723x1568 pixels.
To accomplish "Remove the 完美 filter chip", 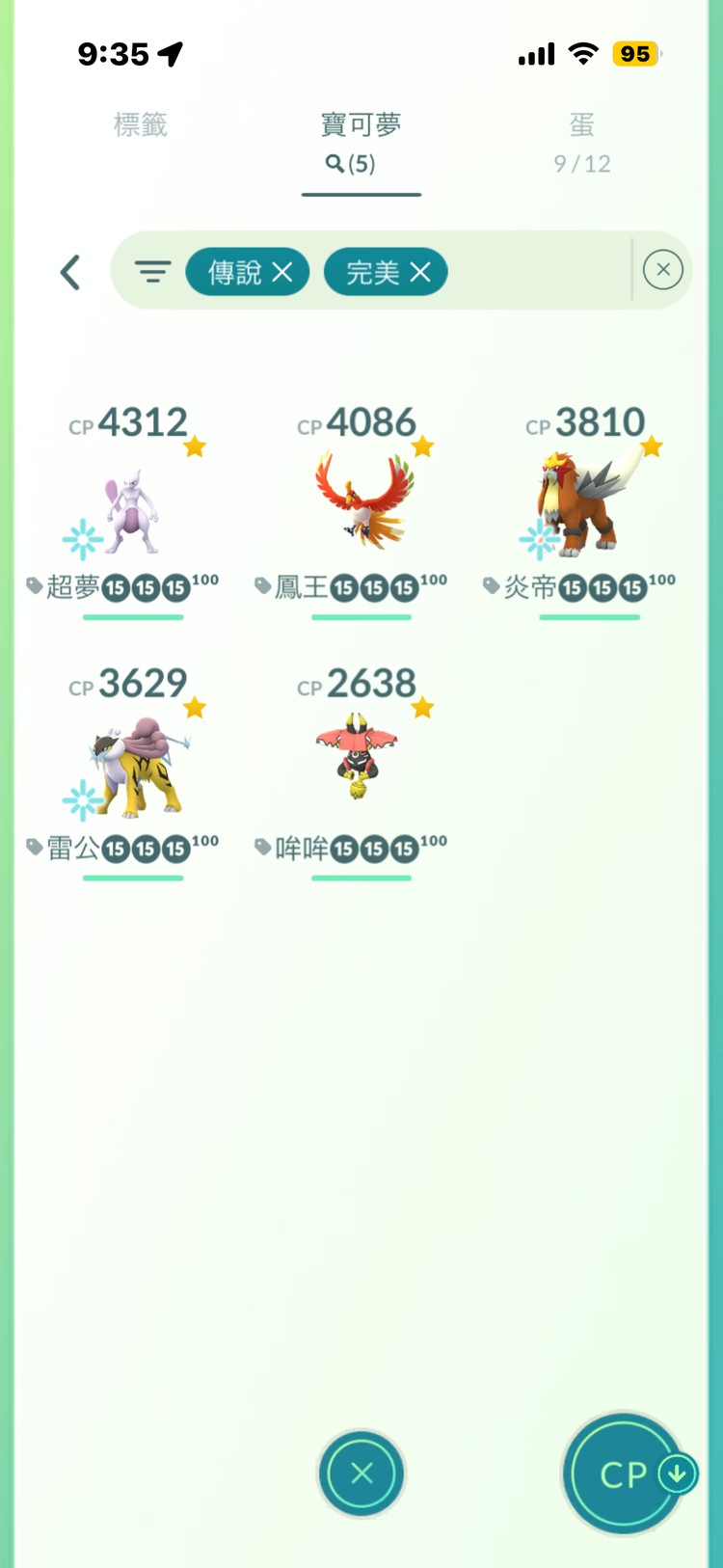I will 420,272.
